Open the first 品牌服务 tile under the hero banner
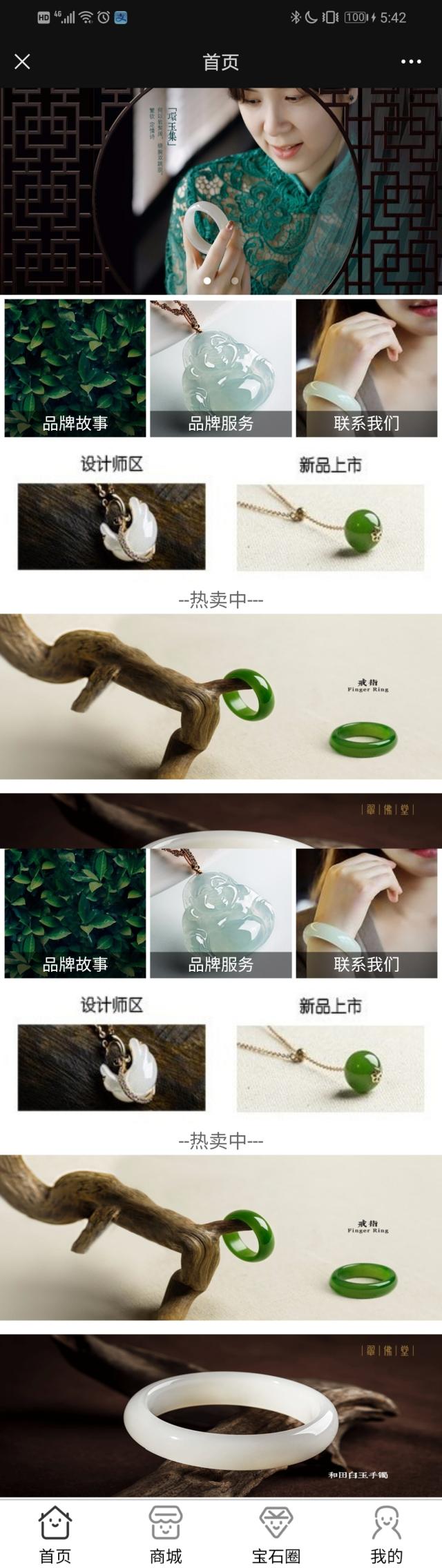The height and width of the screenshot is (1568, 442). coord(221,367)
